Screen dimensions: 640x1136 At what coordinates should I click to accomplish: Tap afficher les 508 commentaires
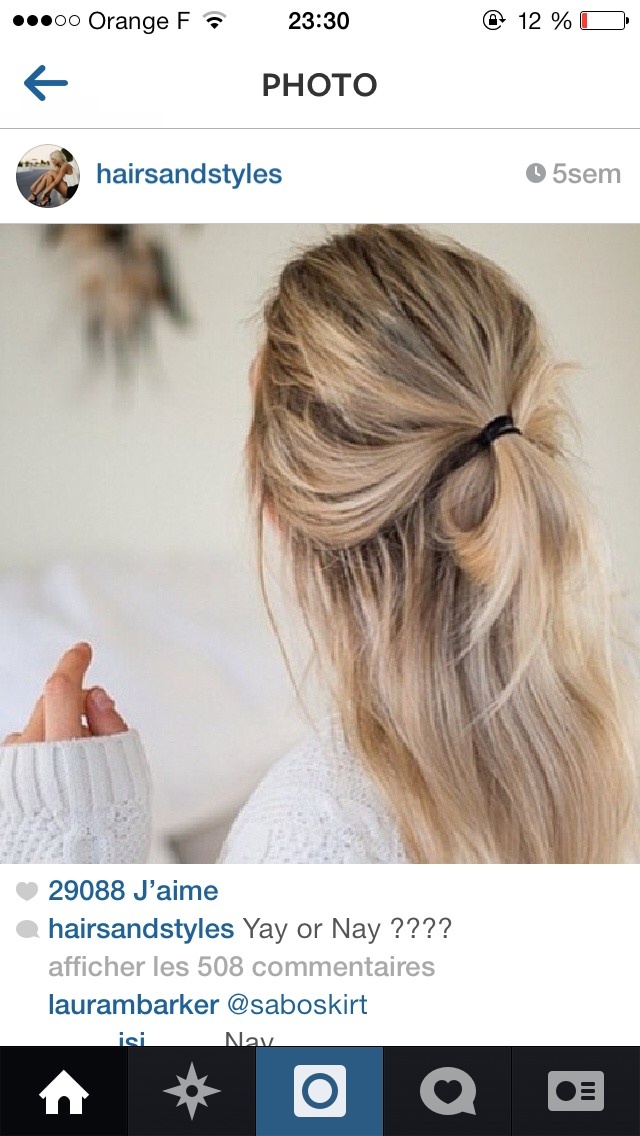coord(241,967)
